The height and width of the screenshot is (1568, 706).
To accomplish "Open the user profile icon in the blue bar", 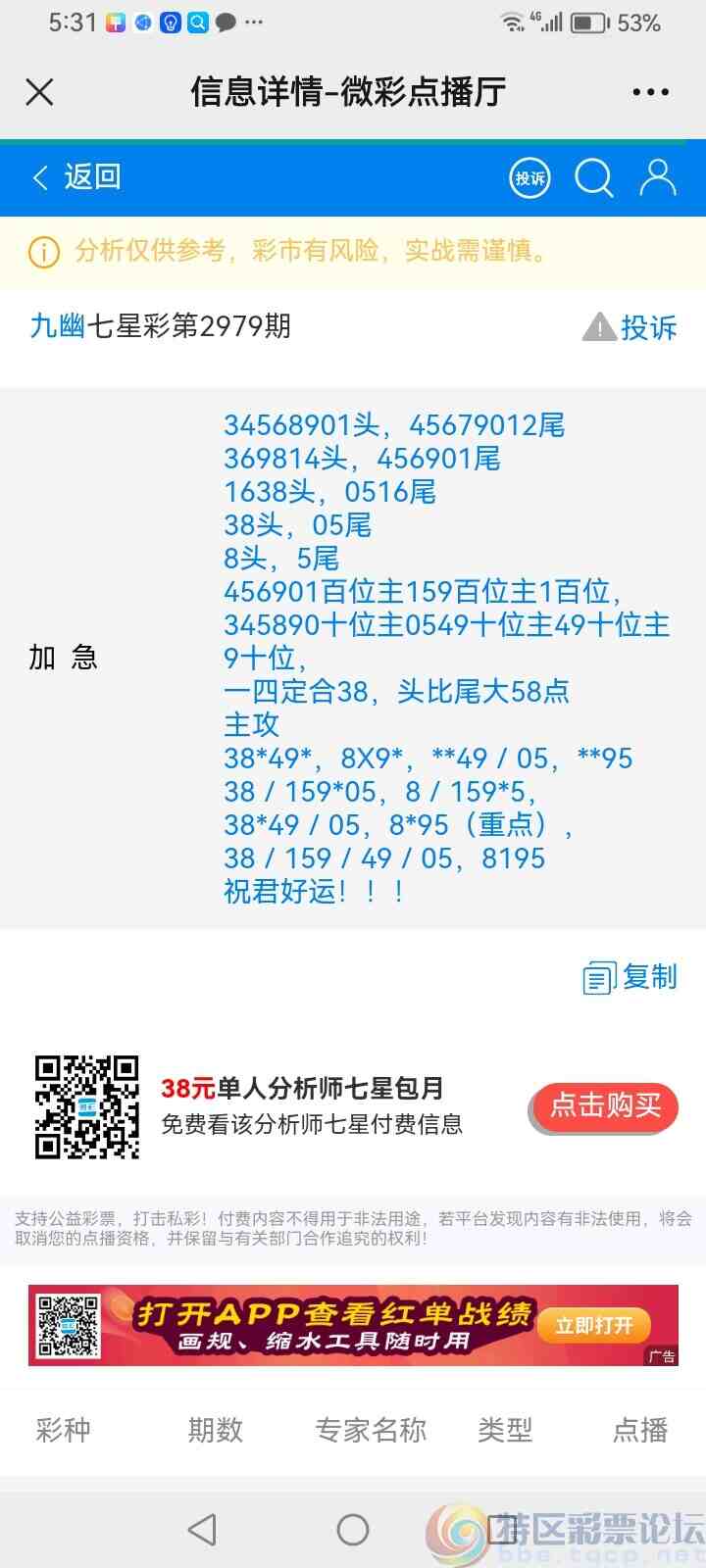I will pos(655,178).
